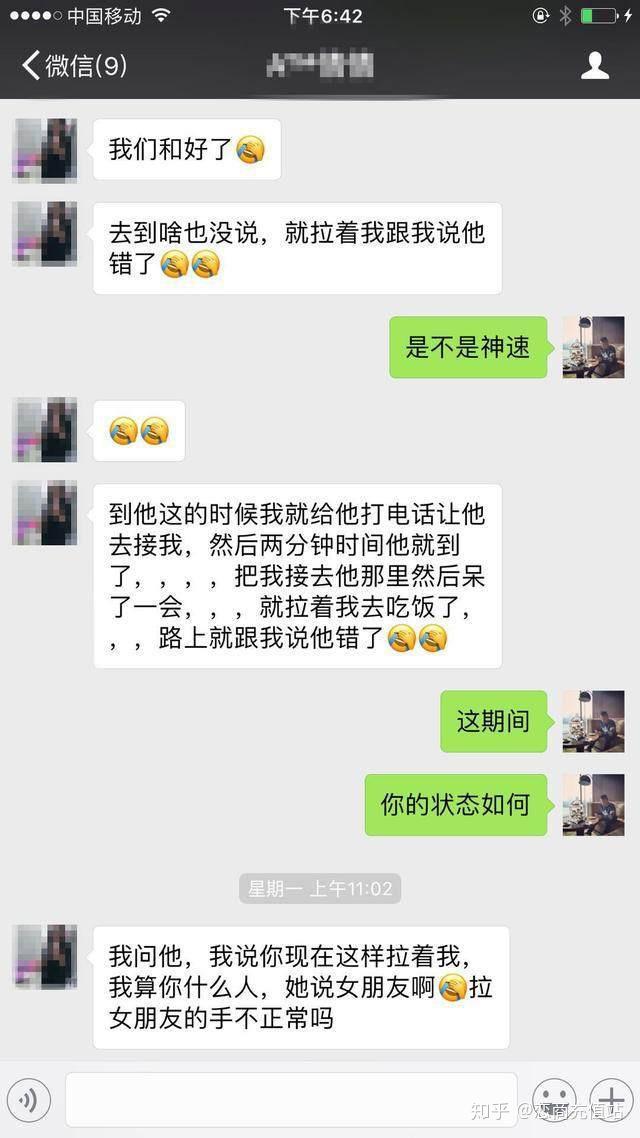
Task: Open sender avatar beside '我们和好了' message
Action: point(45,150)
